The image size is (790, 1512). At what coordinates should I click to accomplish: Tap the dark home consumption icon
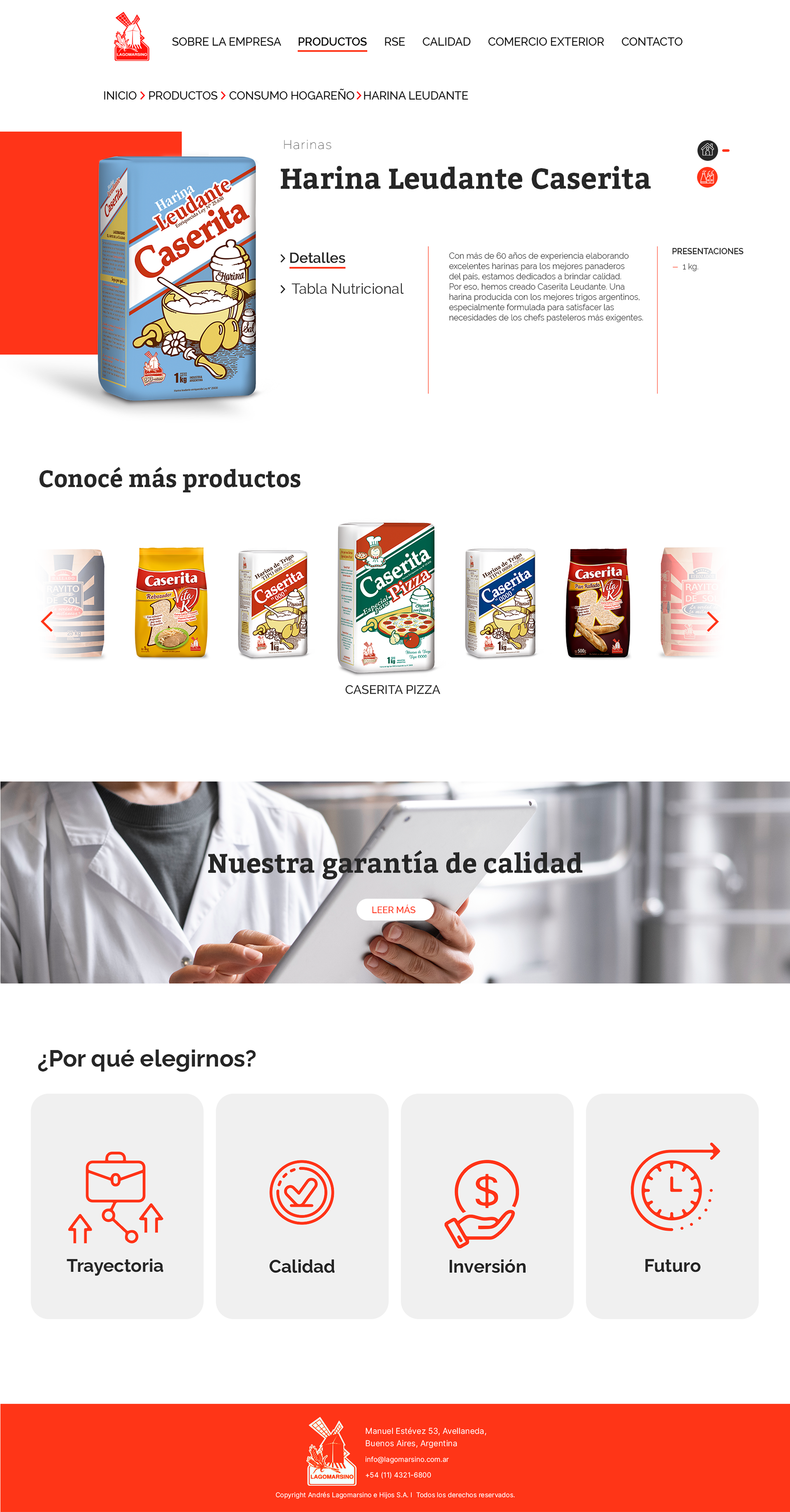pos(707,150)
